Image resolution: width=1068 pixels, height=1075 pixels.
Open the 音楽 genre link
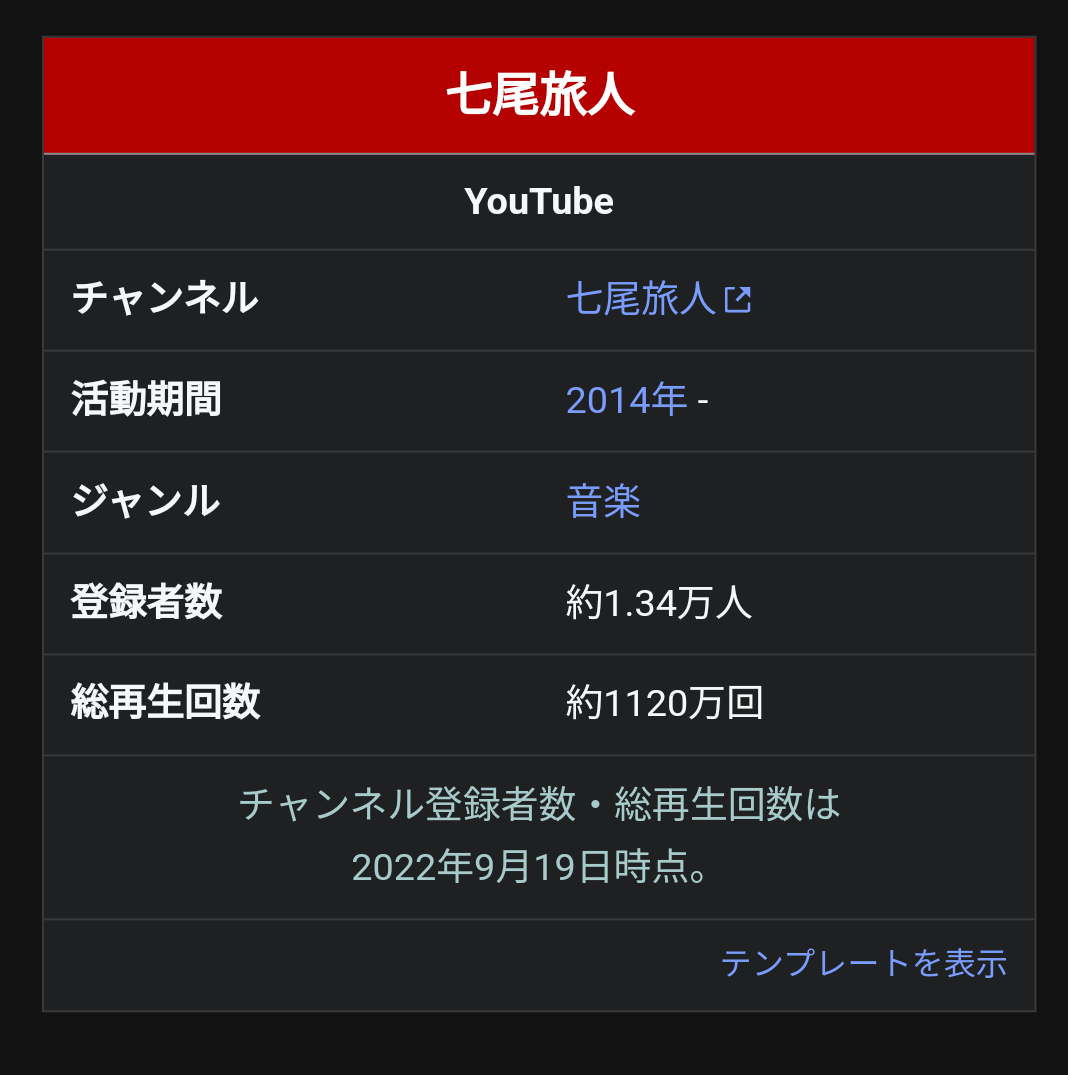tap(603, 502)
